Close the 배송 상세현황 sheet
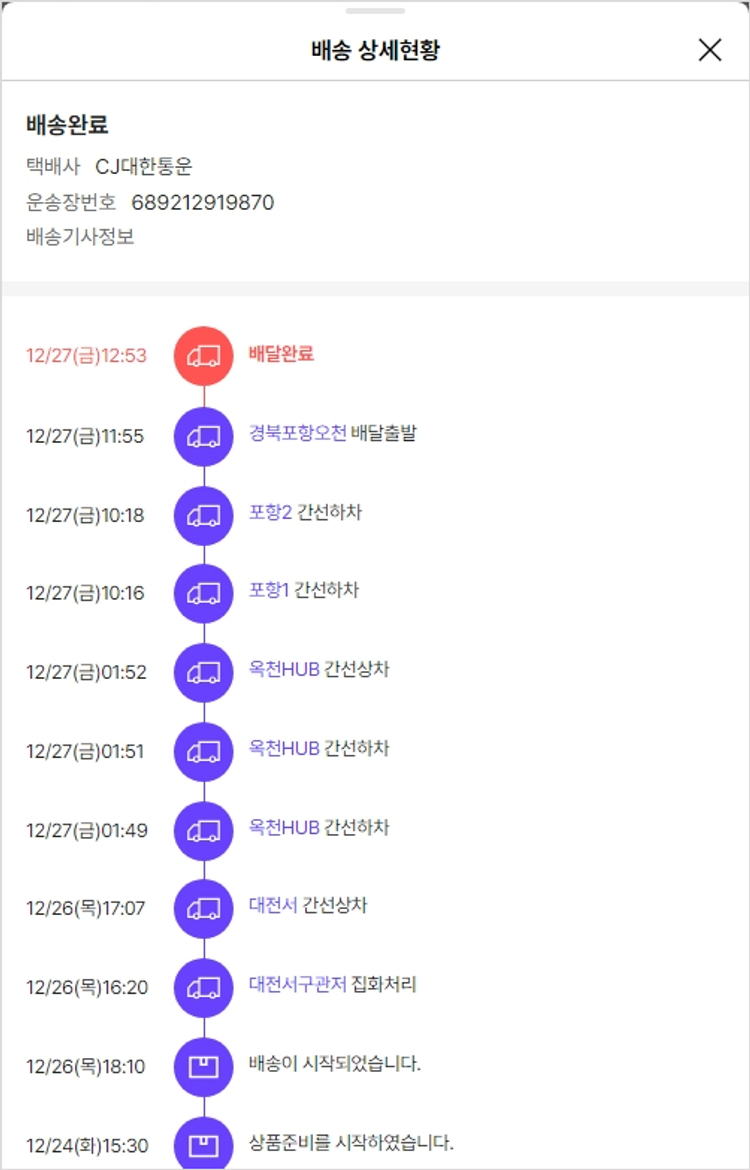The height and width of the screenshot is (1170, 750). pyautogui.click(x=709, y=50)
